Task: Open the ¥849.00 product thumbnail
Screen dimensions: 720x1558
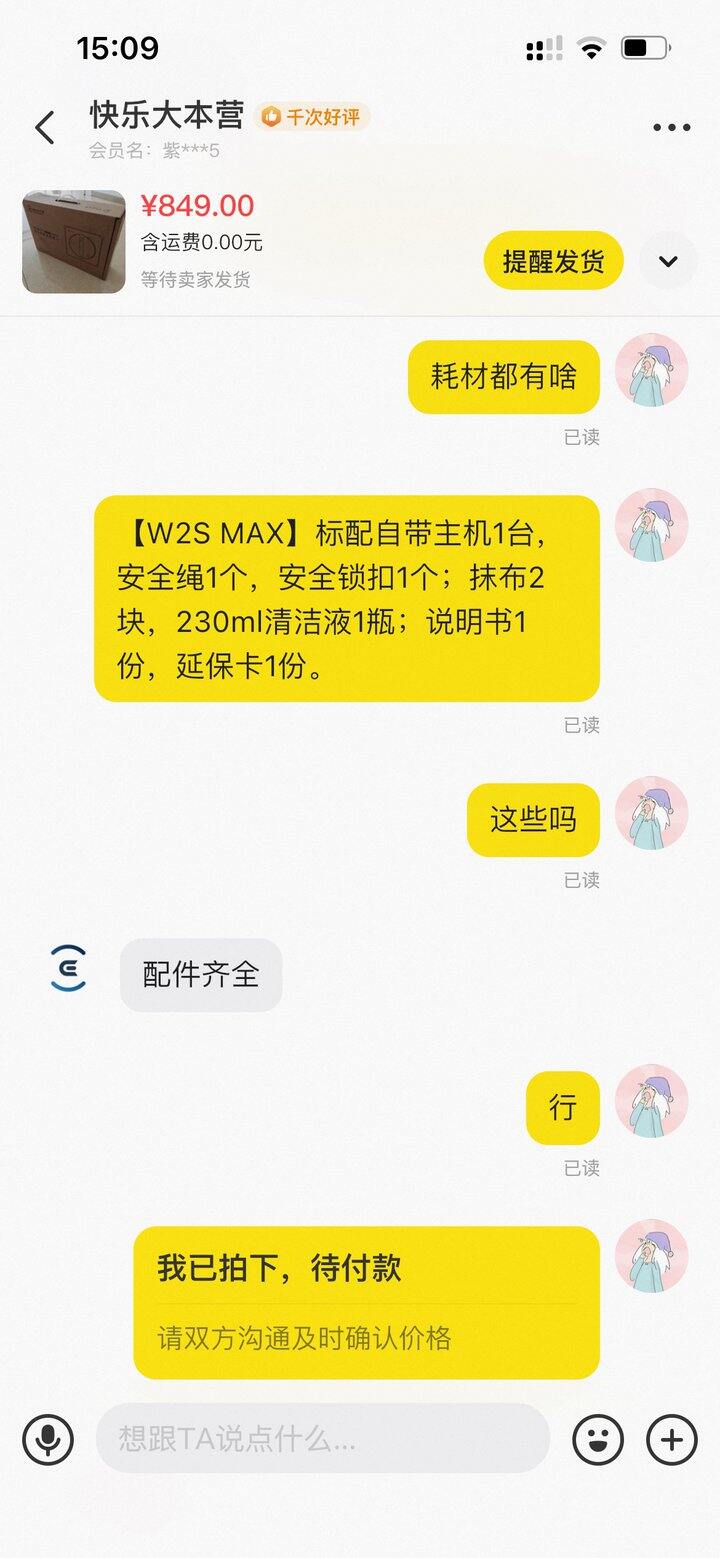Action: [x=74, y=242]
